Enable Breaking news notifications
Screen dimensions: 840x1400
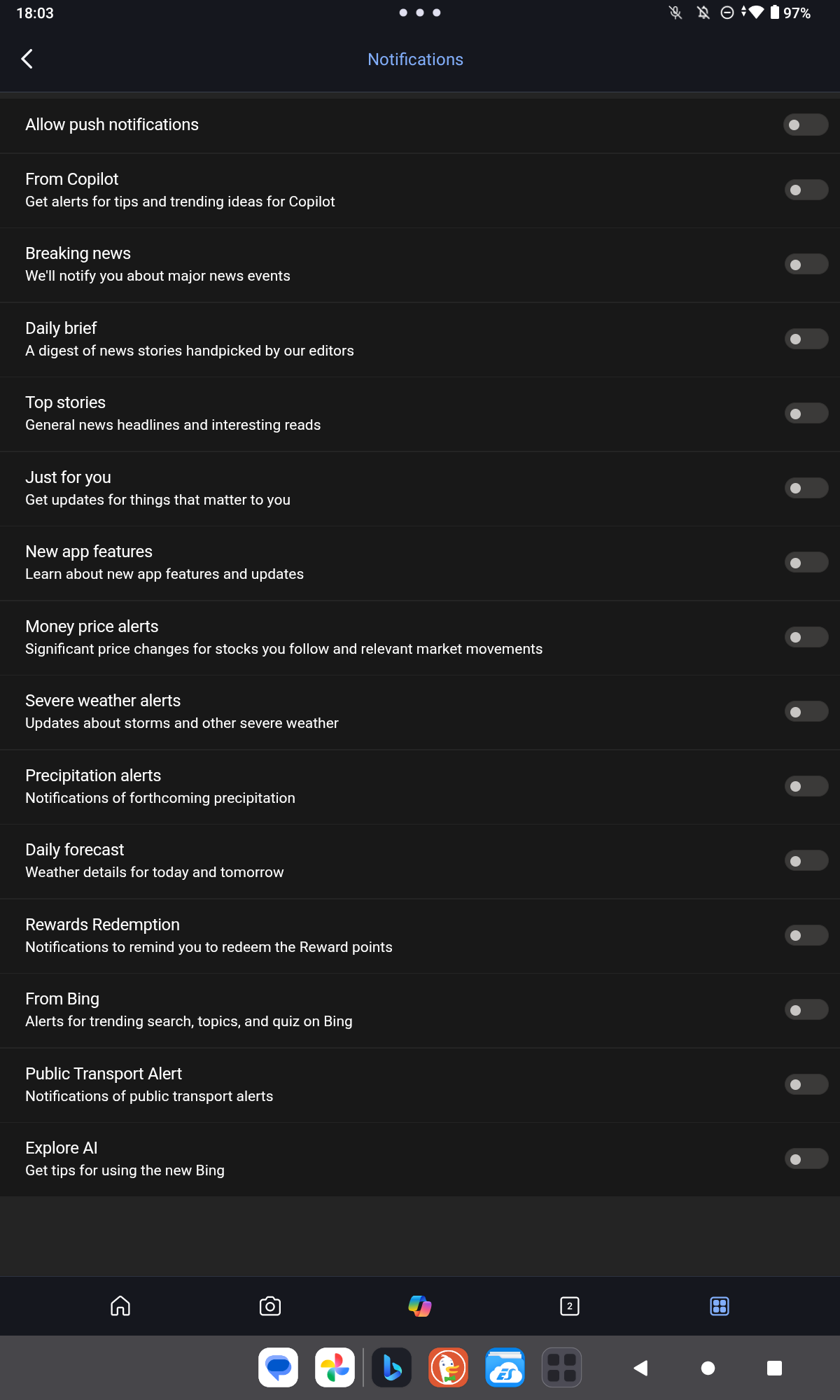click(806, 265)
